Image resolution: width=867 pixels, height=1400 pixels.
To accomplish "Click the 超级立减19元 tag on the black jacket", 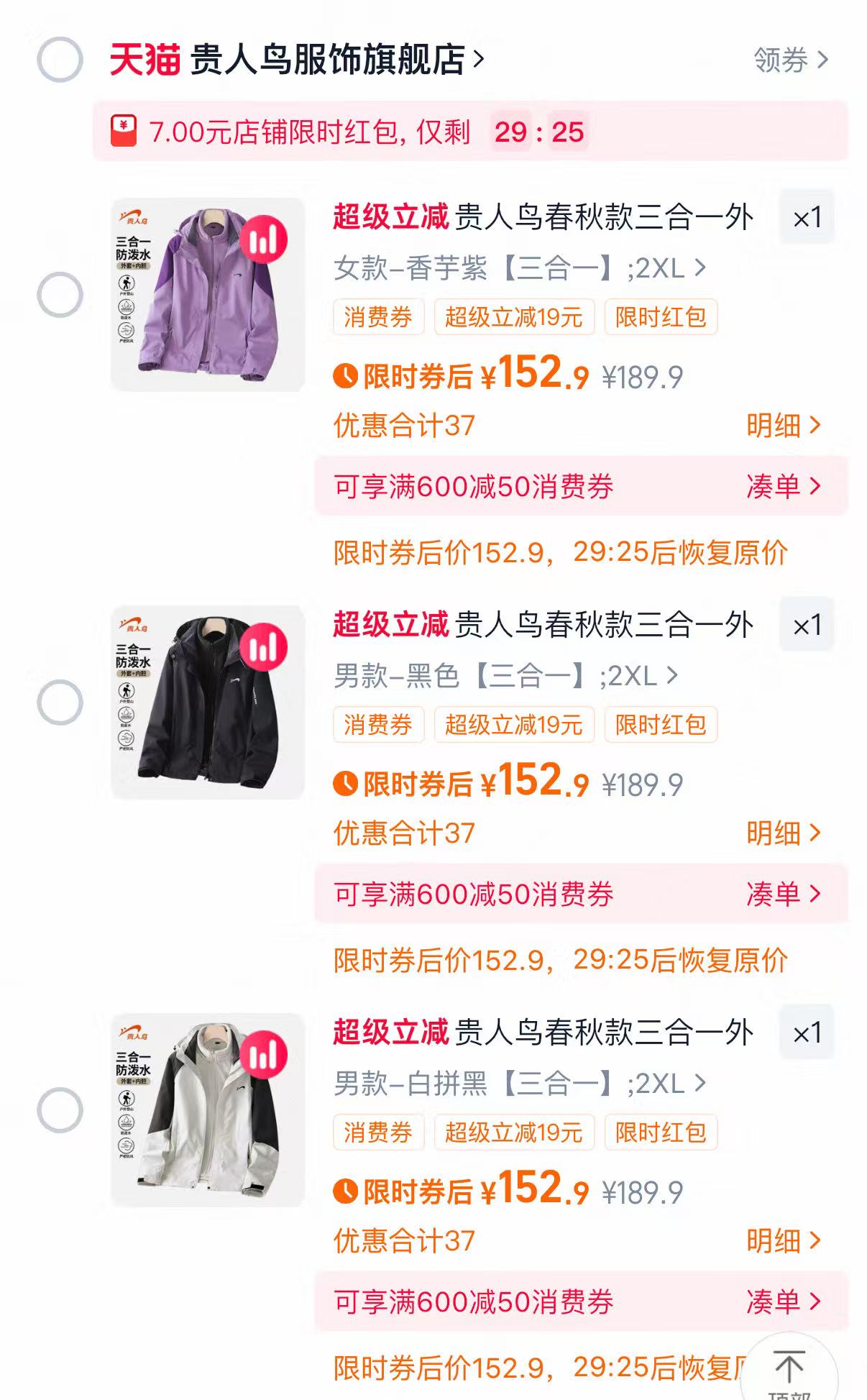I will 514,726.
